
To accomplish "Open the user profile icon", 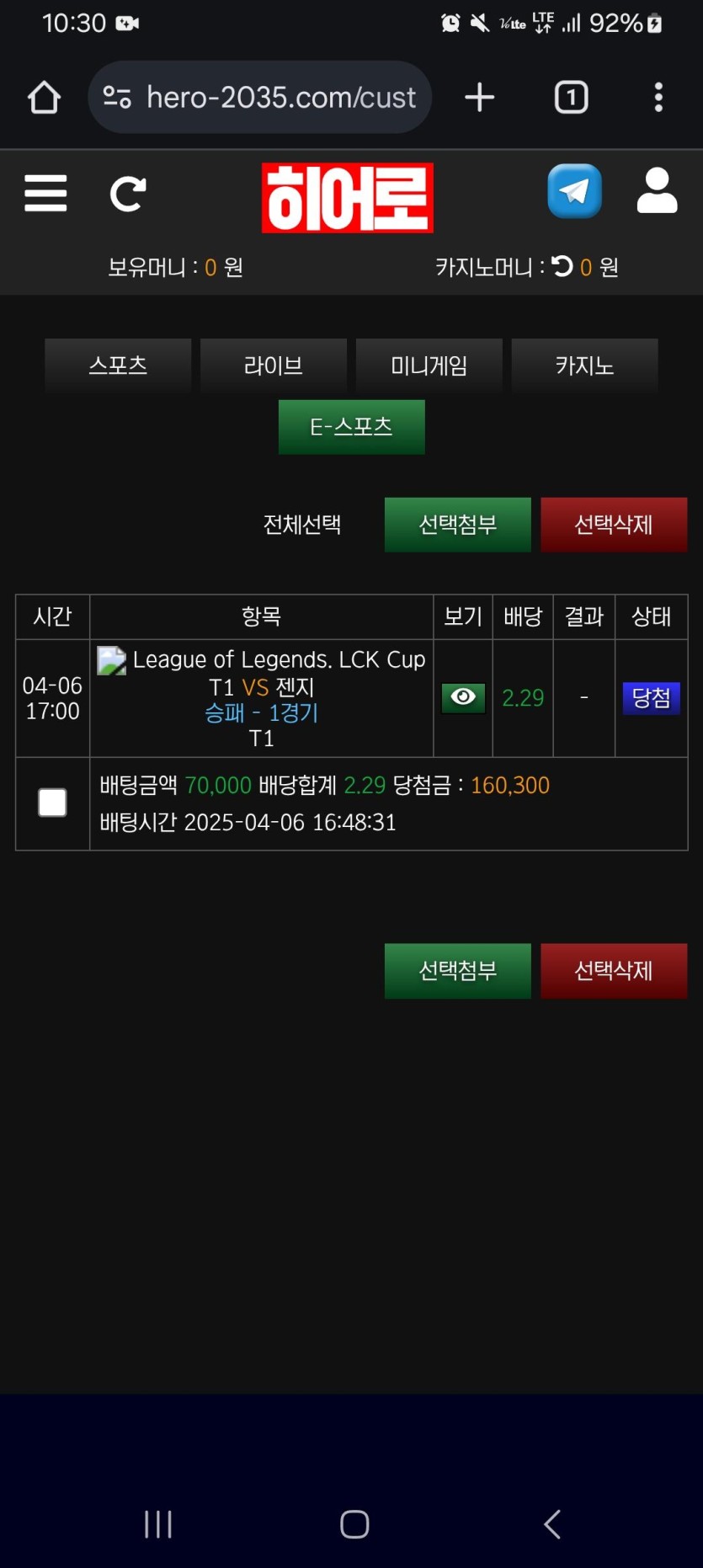I will pos(657,191).
